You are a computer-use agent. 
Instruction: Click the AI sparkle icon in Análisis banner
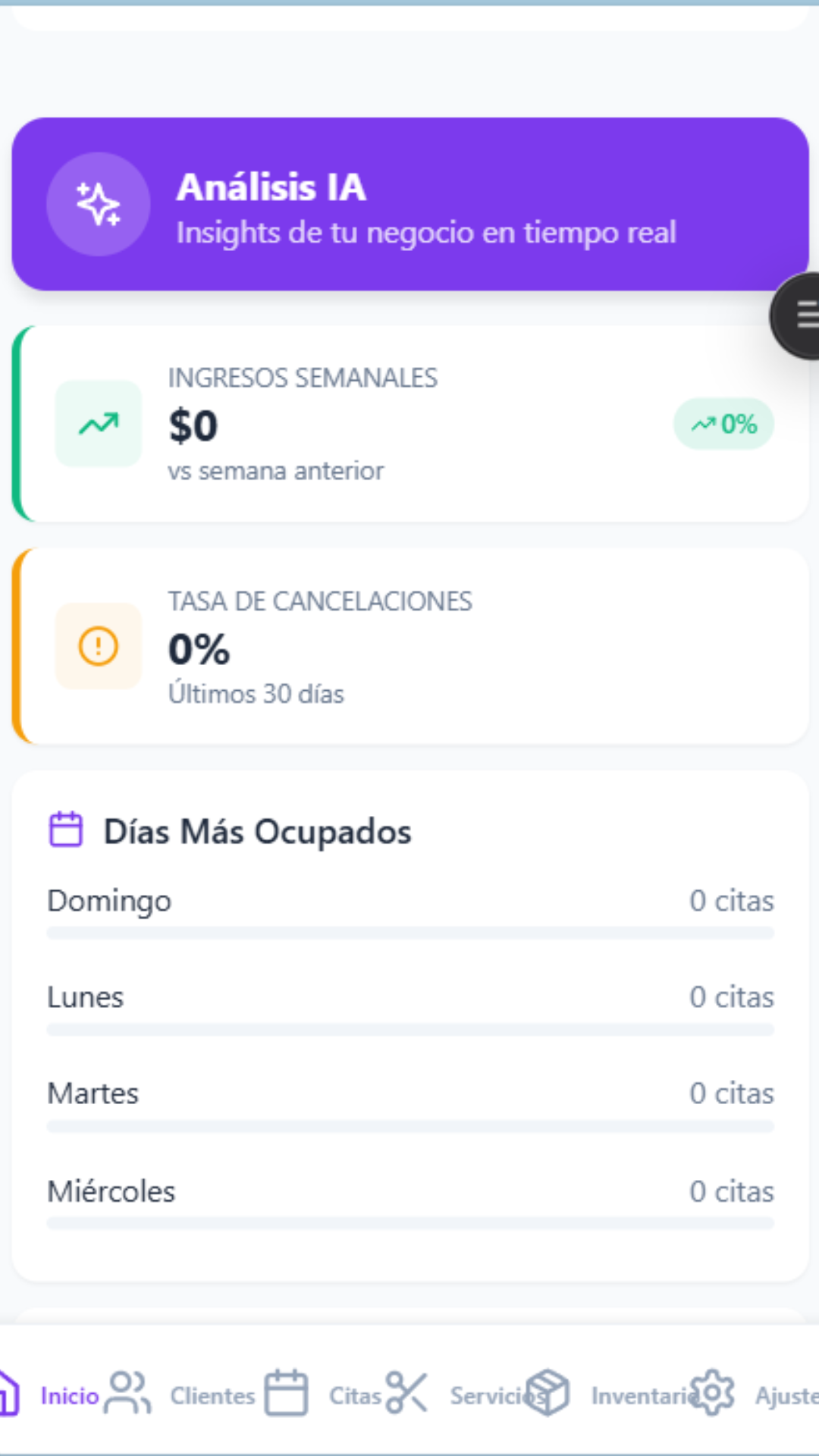point(97,204)
